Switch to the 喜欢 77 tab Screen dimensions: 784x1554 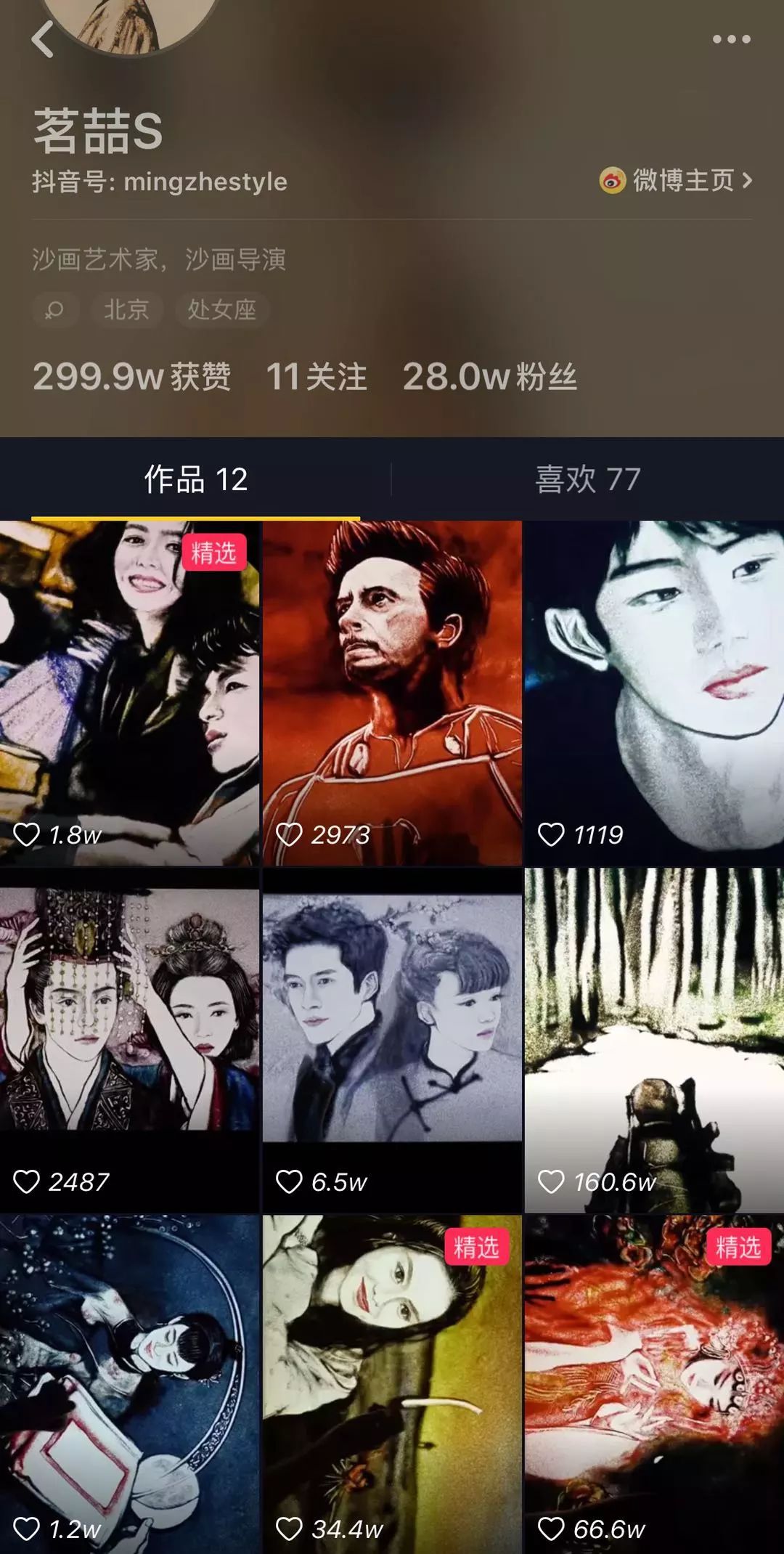tap(587, 479)
